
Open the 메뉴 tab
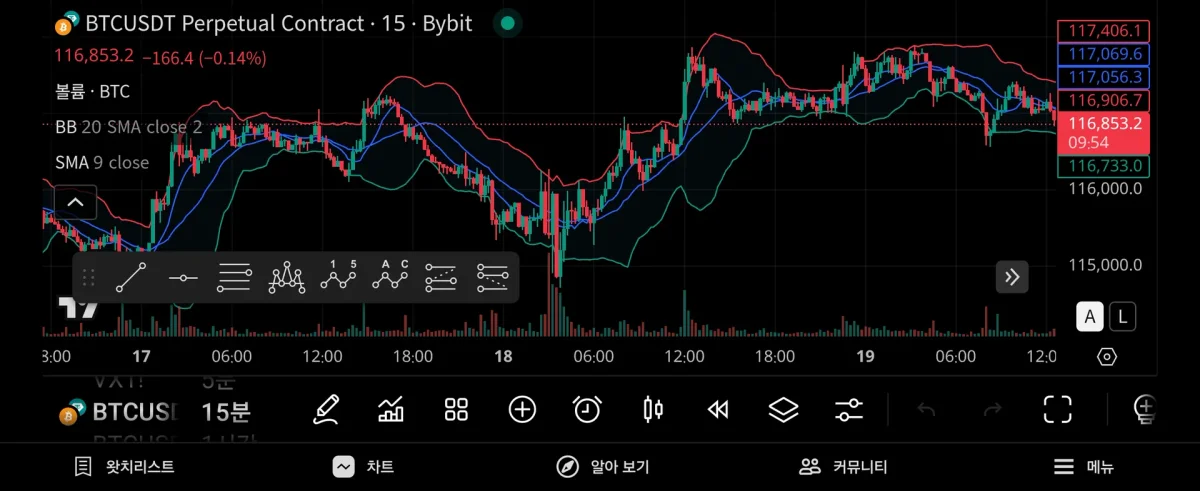click(1084, 467)
